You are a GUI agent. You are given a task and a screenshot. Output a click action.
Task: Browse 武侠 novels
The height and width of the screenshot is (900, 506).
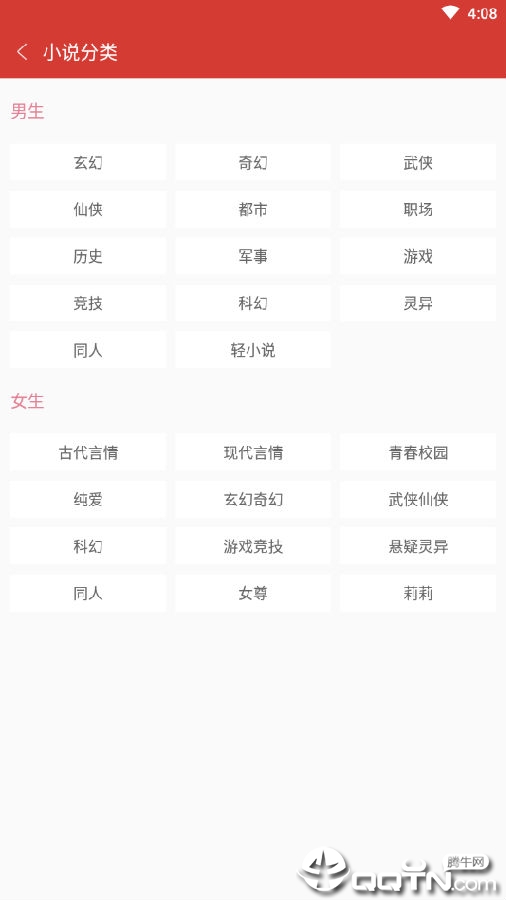pyautogui.click(x=418, y=162)
